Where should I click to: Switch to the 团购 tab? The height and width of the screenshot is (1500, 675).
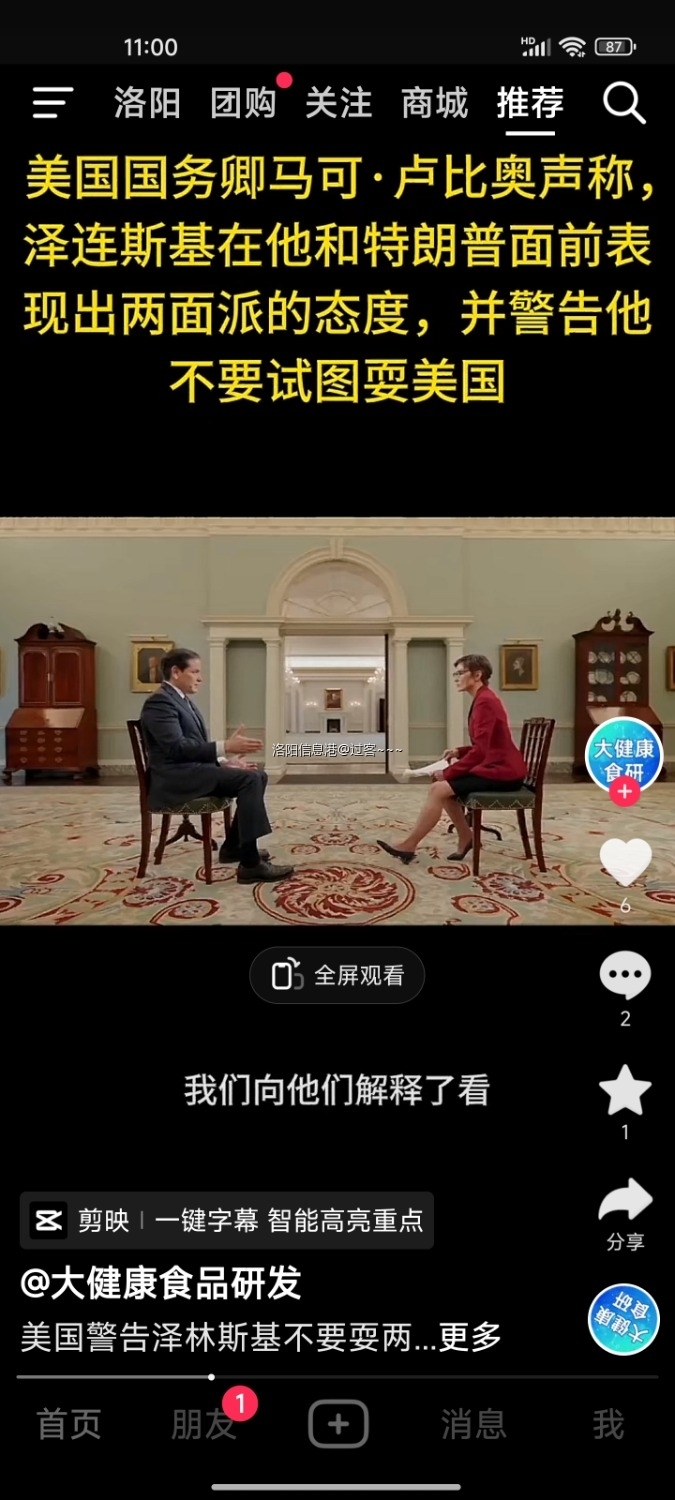[x=243, y=103]
